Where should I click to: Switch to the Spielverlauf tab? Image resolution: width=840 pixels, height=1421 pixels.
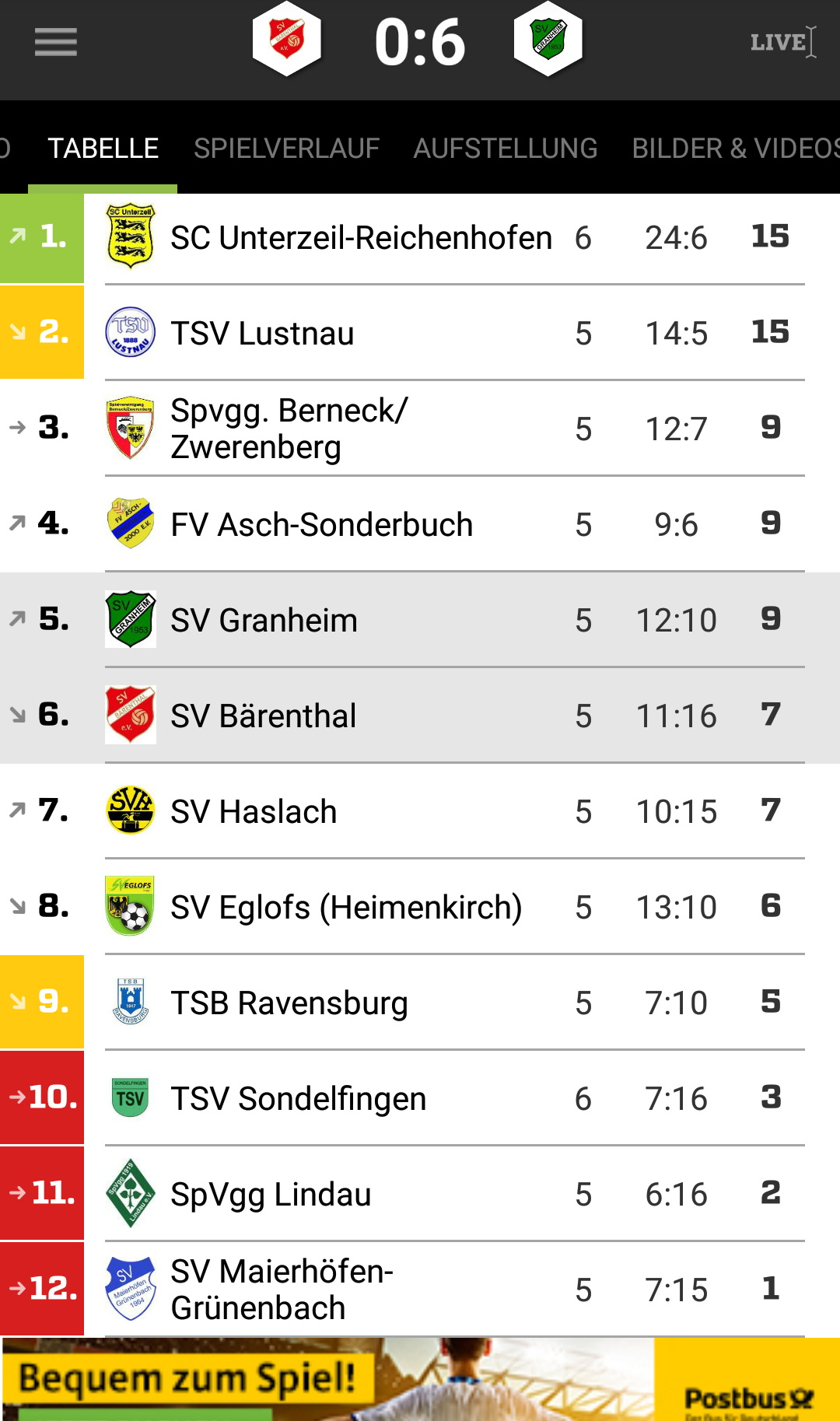(x=286, y=148)
